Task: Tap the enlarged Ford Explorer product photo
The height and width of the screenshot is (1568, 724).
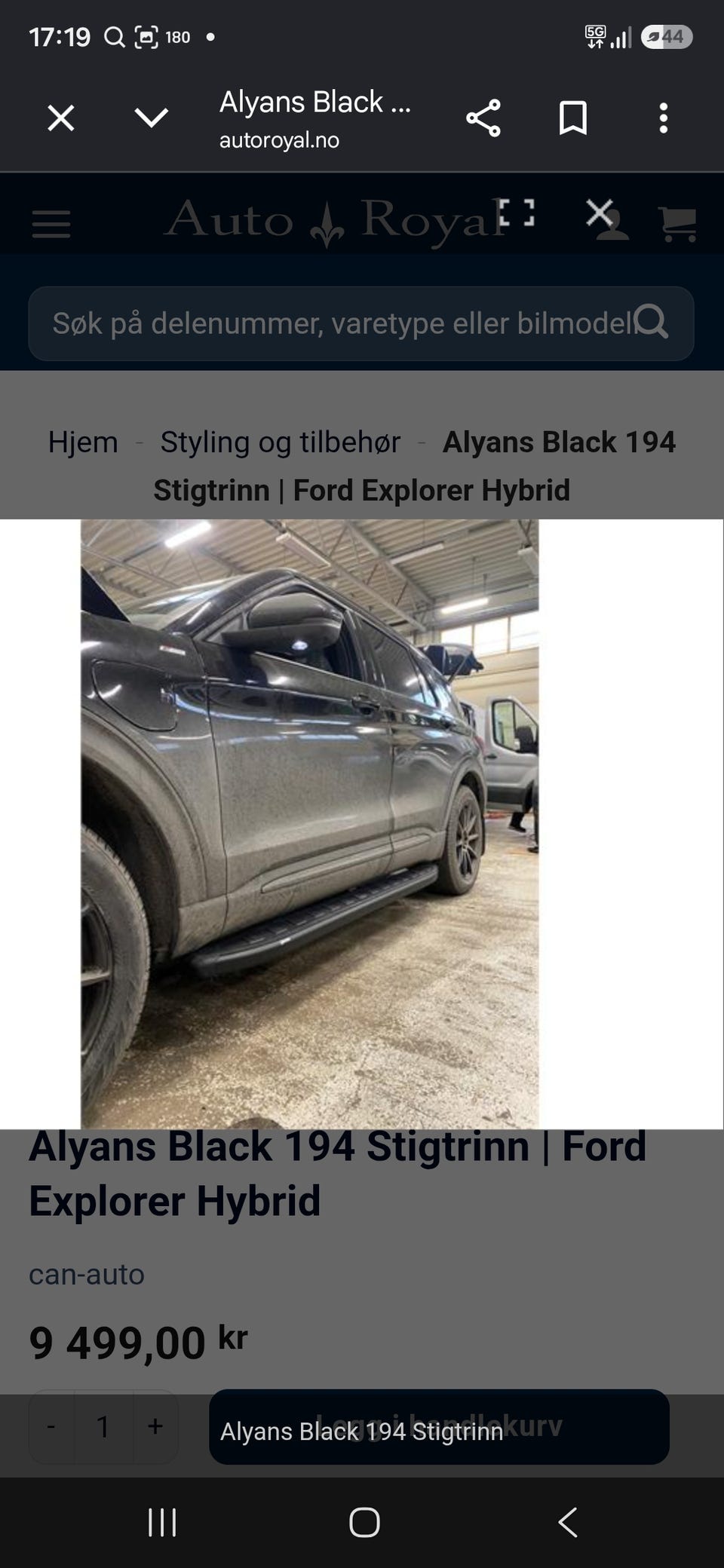Action: click(310, 824)
